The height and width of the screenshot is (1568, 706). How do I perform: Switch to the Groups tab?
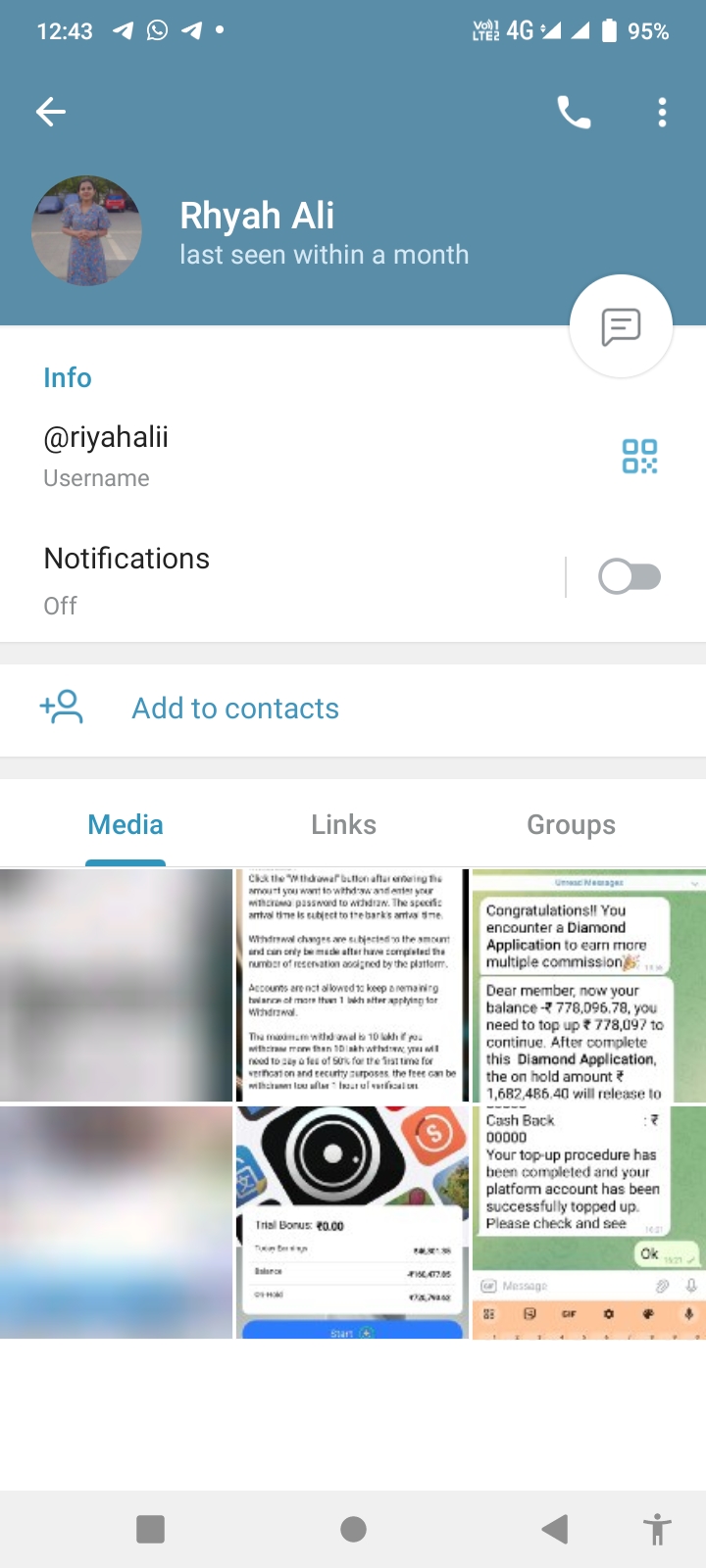click(571, 825)
